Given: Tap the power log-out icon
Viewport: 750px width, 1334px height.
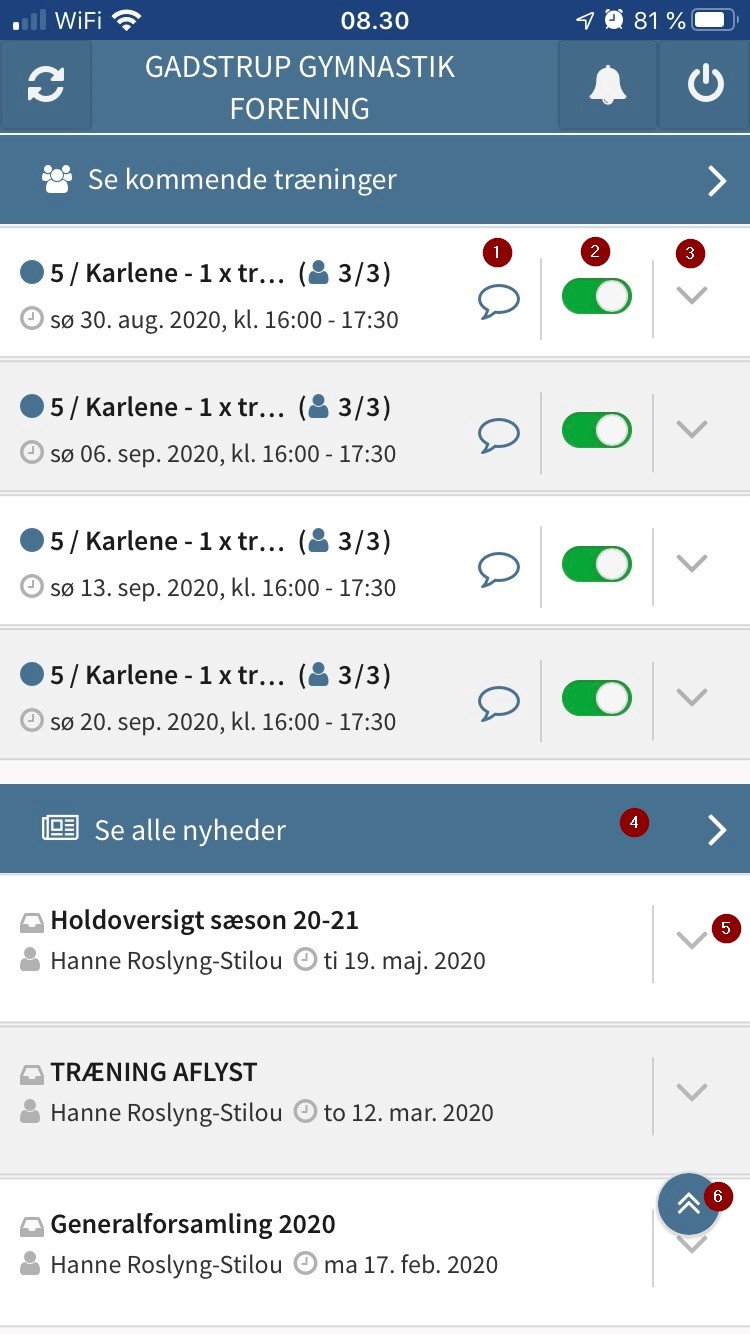Looking at the screenshot, I should (x=705, y=85).
